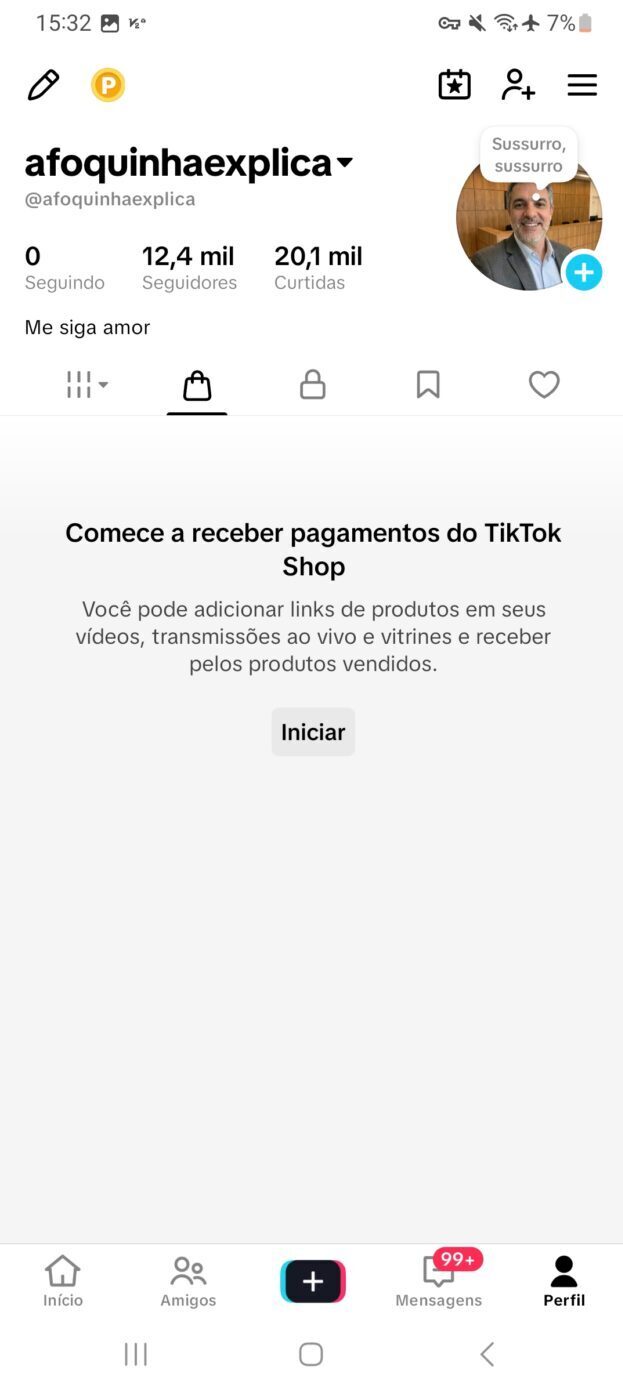Add friends via the person-plus icon
623x1392 pixels.
coord(518,85)
